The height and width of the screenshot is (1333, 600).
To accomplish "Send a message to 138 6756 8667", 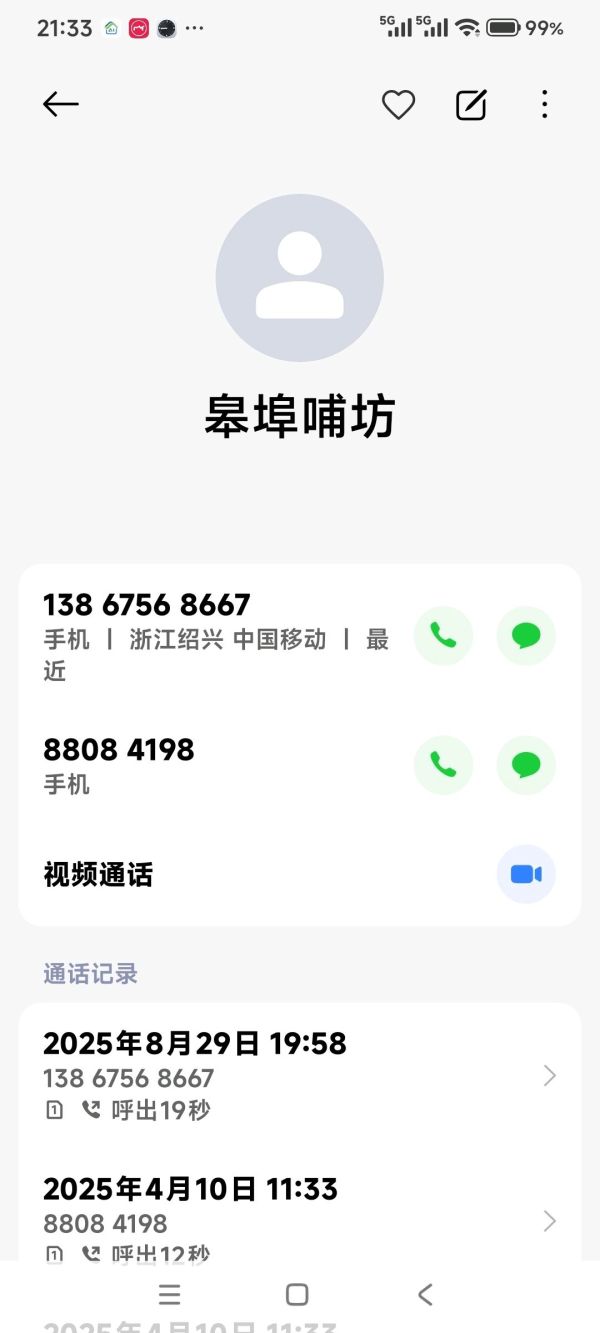I will pos(526,636).
